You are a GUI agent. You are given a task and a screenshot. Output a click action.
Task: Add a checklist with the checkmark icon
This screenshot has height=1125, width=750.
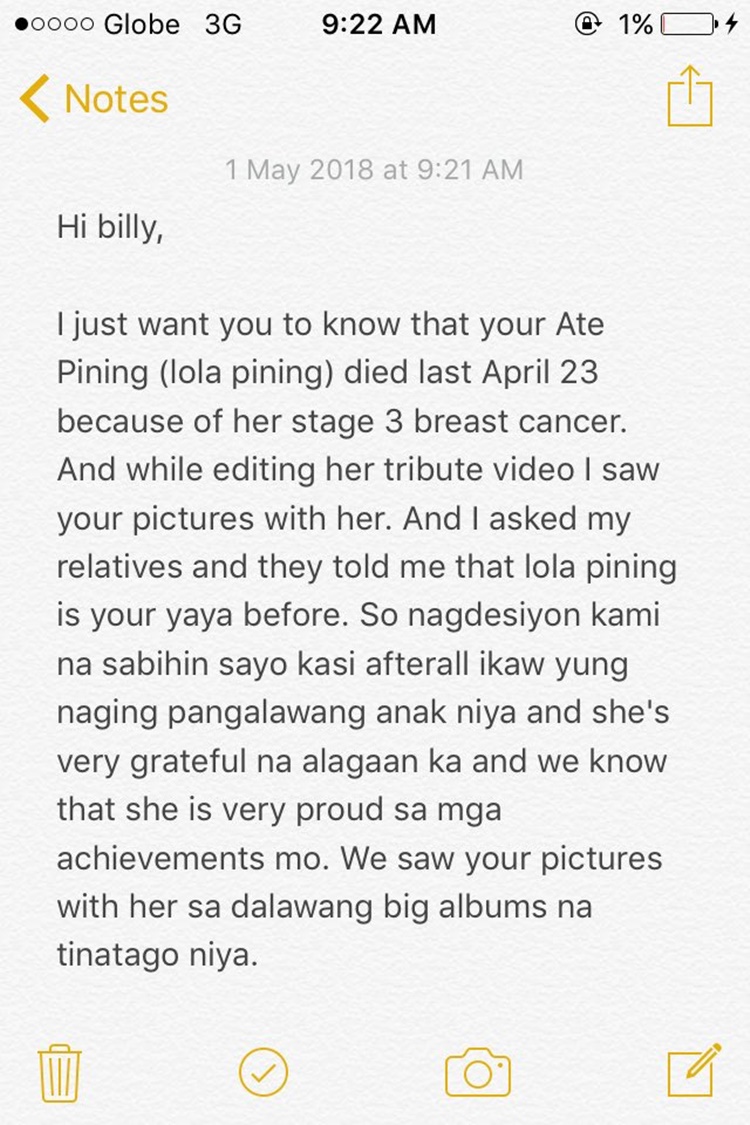coord(264,1073)
